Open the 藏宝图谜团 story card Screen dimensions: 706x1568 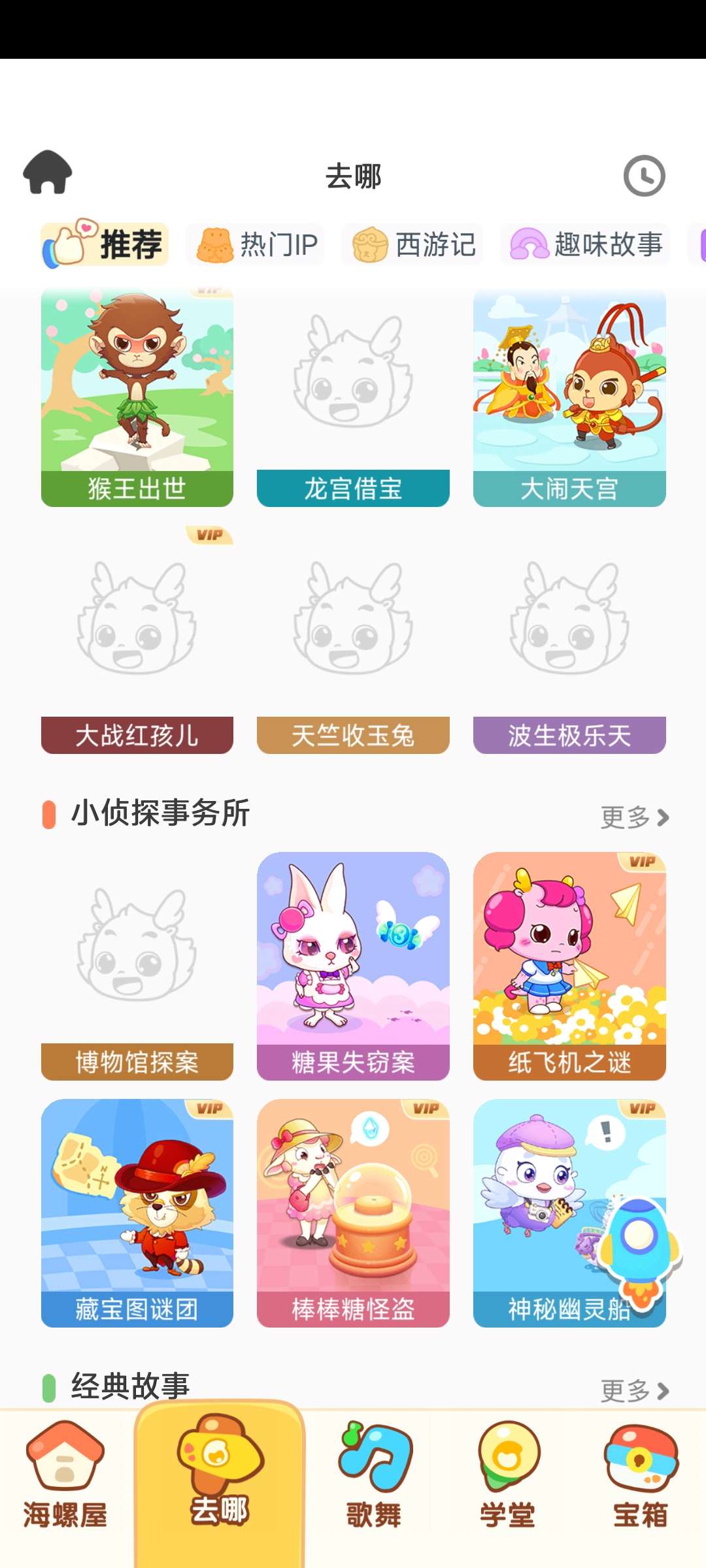point(137,1213)
